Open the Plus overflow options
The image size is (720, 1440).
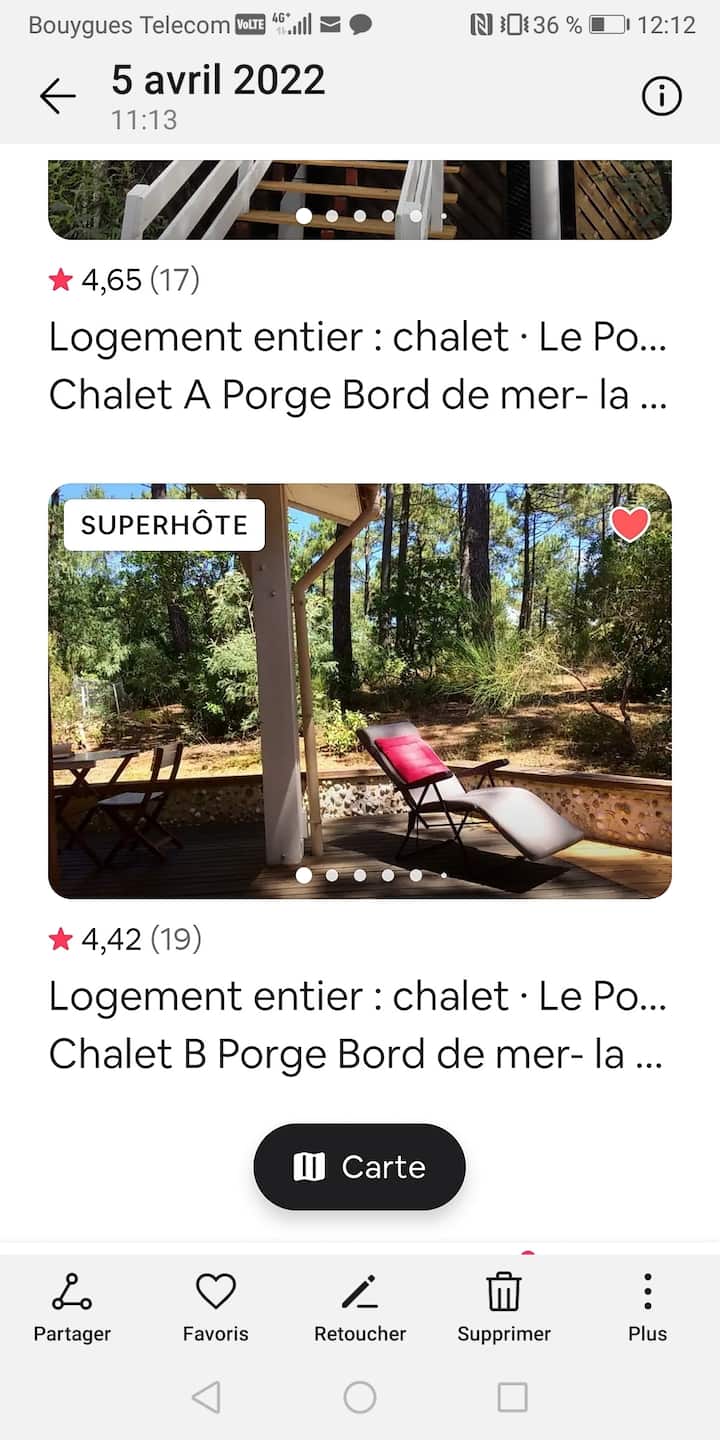(647, 1307)
